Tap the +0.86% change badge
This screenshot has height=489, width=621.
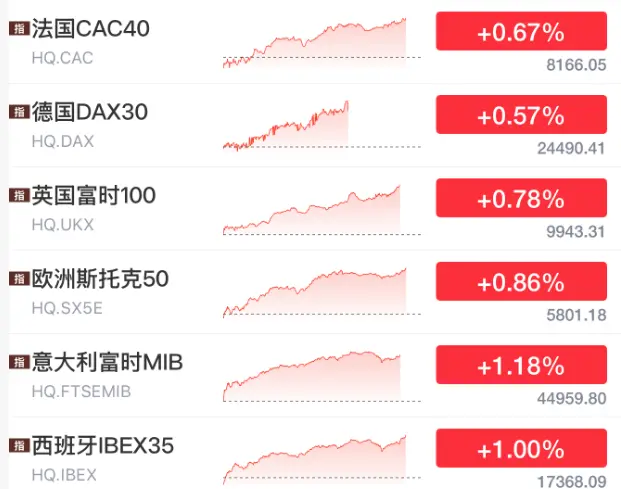(521, 282)
